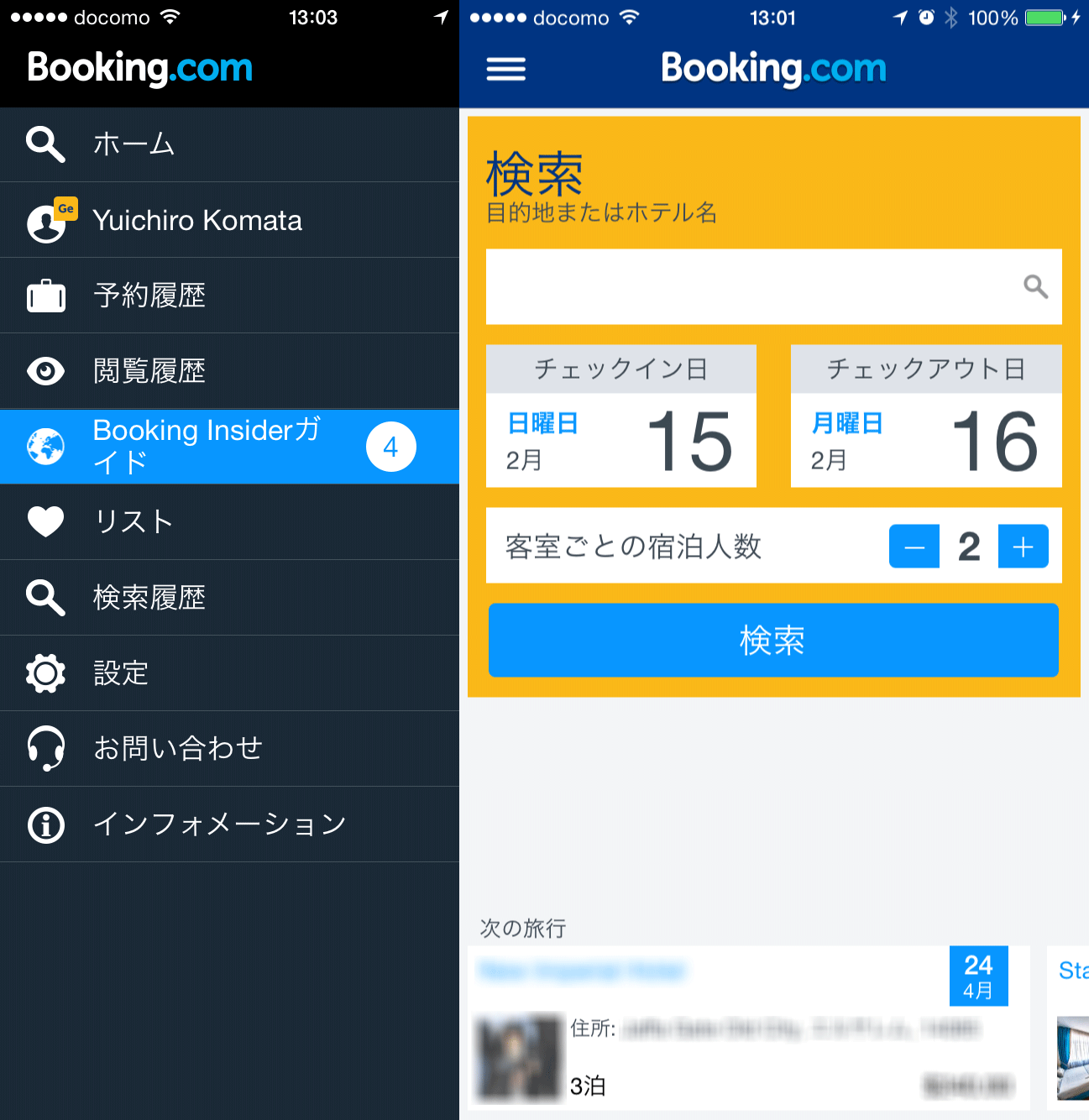
Task: Tap the destination or hotel name field
Action: tap(756, 287)
